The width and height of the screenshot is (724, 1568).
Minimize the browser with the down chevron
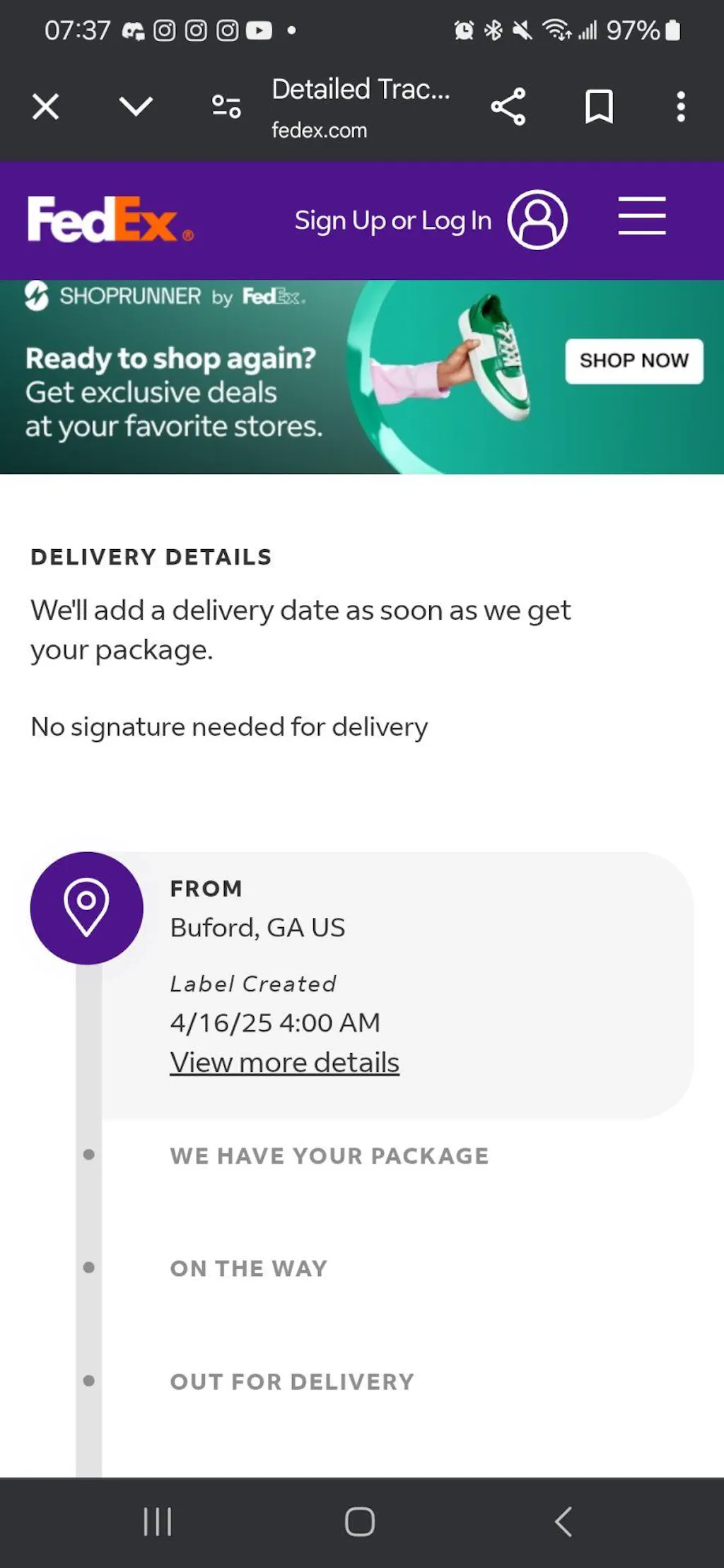[x=136, y=107]
